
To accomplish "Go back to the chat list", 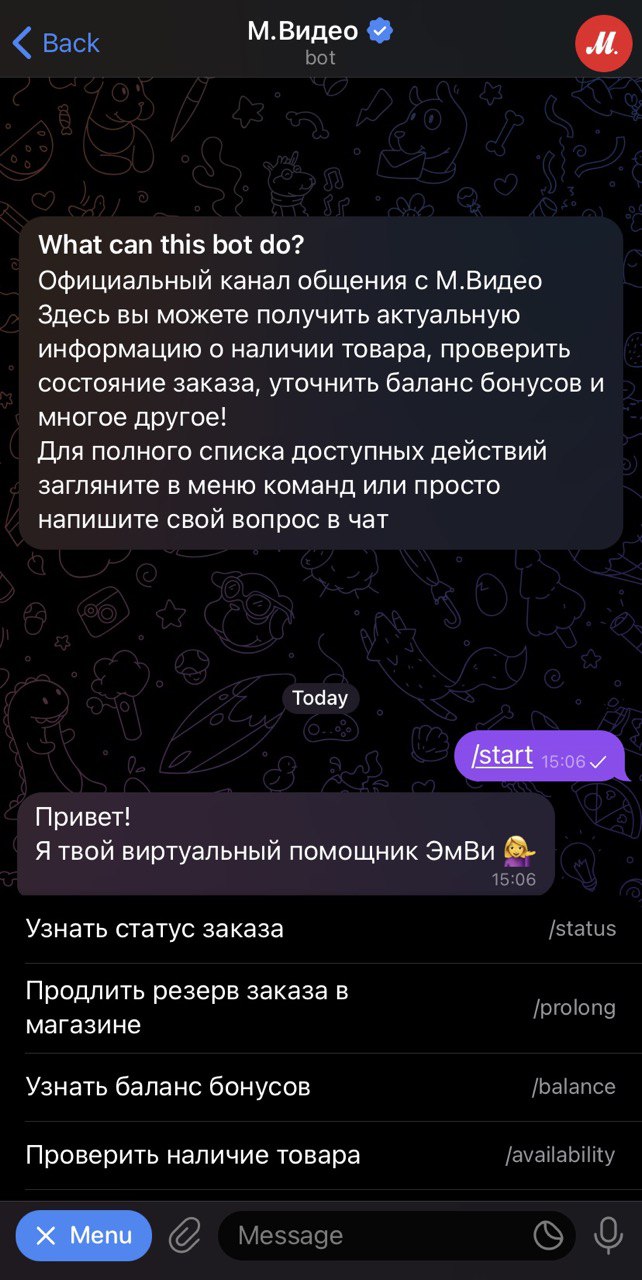I will [55, 43].
